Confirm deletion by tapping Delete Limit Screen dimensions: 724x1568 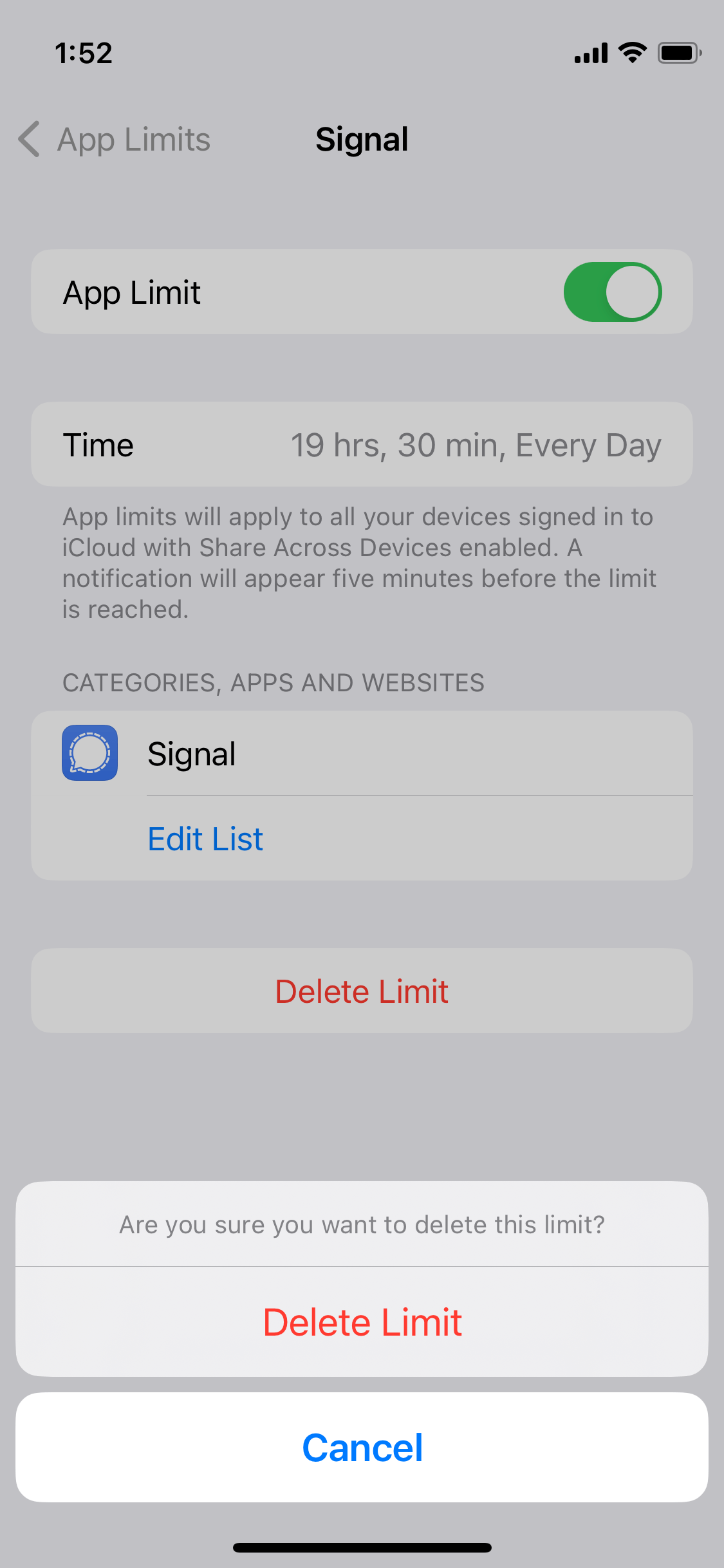coord(362,1321)
